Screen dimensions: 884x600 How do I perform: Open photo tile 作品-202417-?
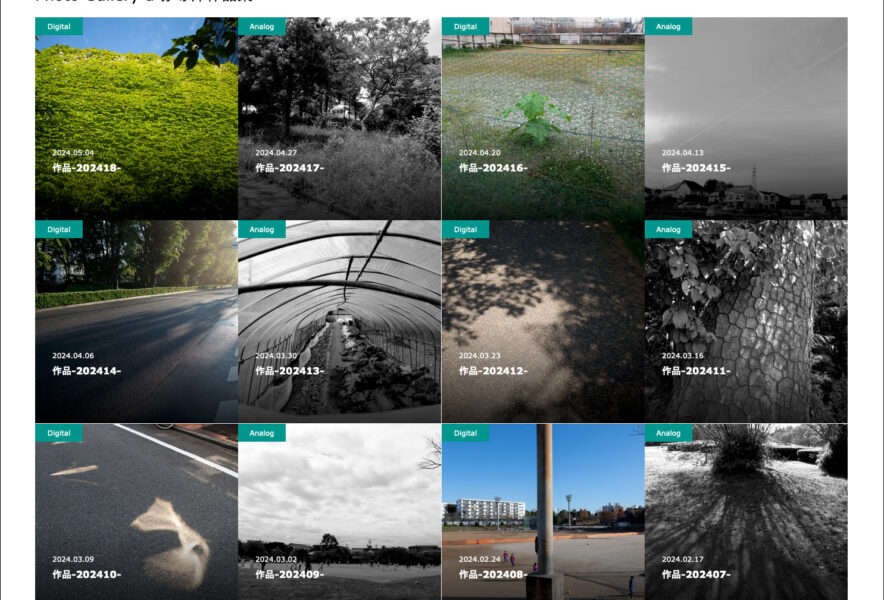coord(339,118)
